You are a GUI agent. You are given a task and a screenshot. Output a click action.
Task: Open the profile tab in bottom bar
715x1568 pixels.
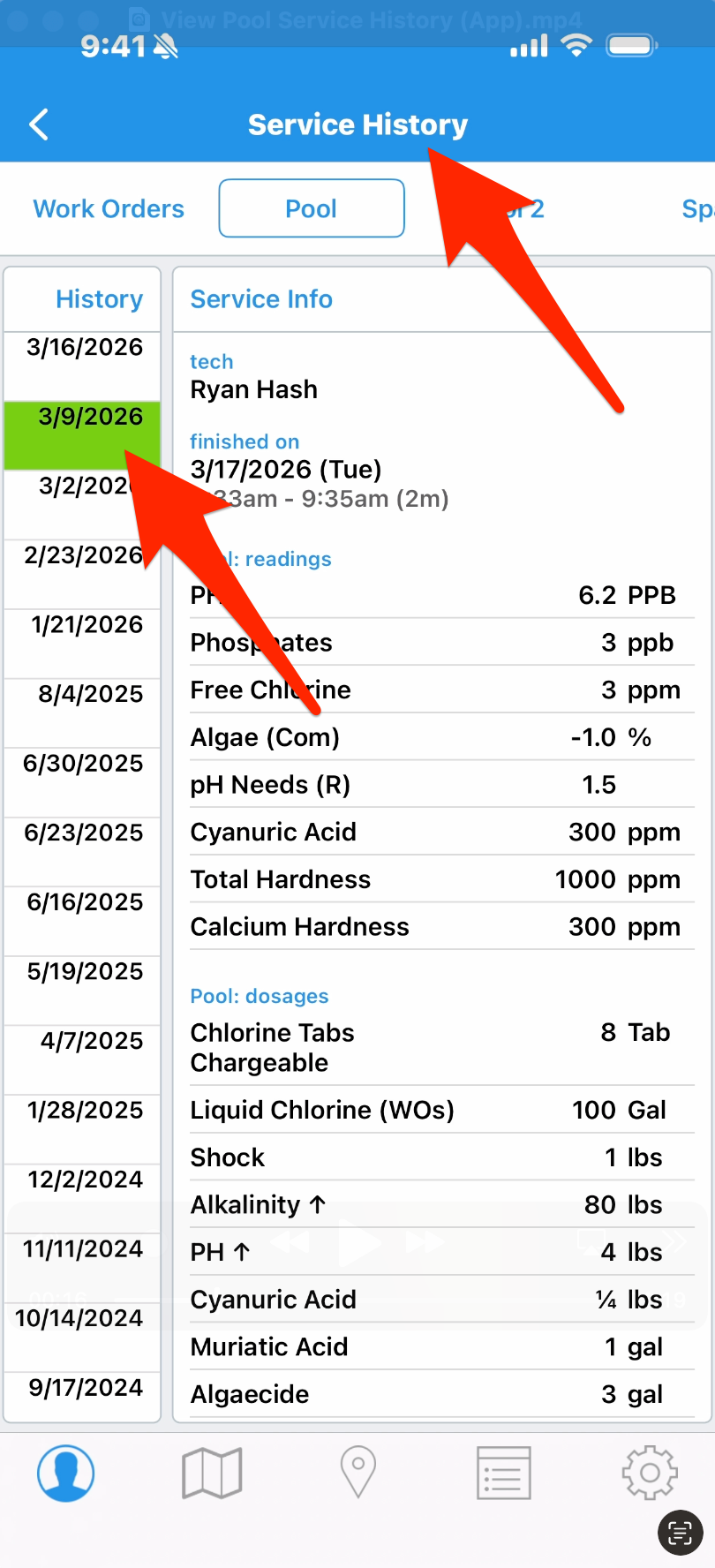pyautogui.click(x=65, y=1474)
